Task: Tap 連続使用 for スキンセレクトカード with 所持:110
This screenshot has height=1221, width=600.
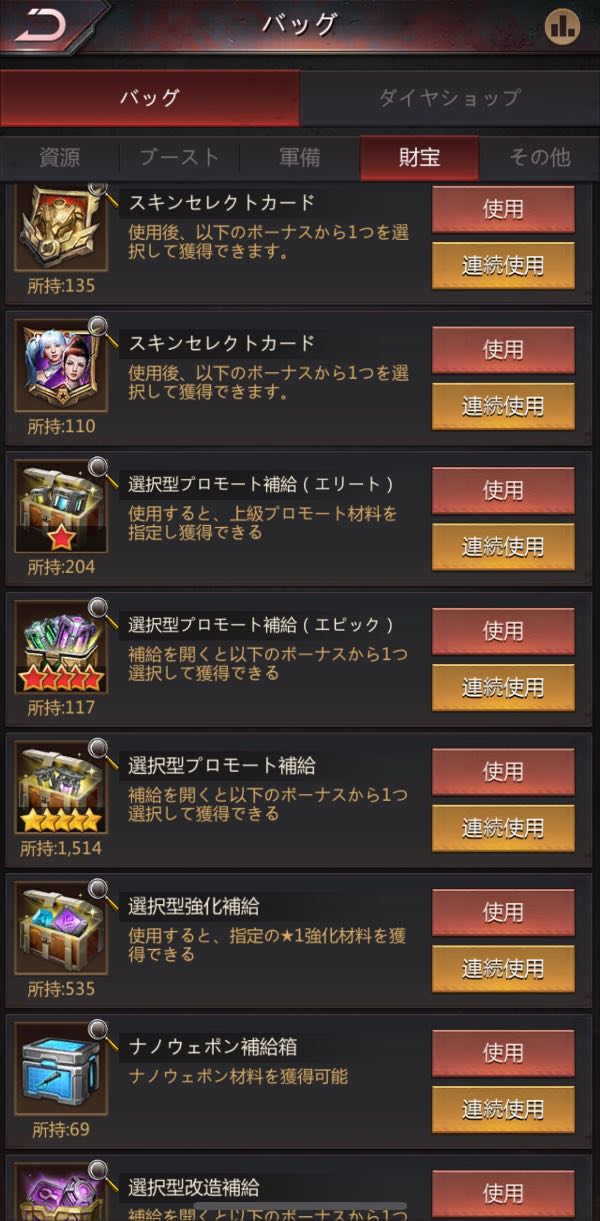Action: (503, 406)
